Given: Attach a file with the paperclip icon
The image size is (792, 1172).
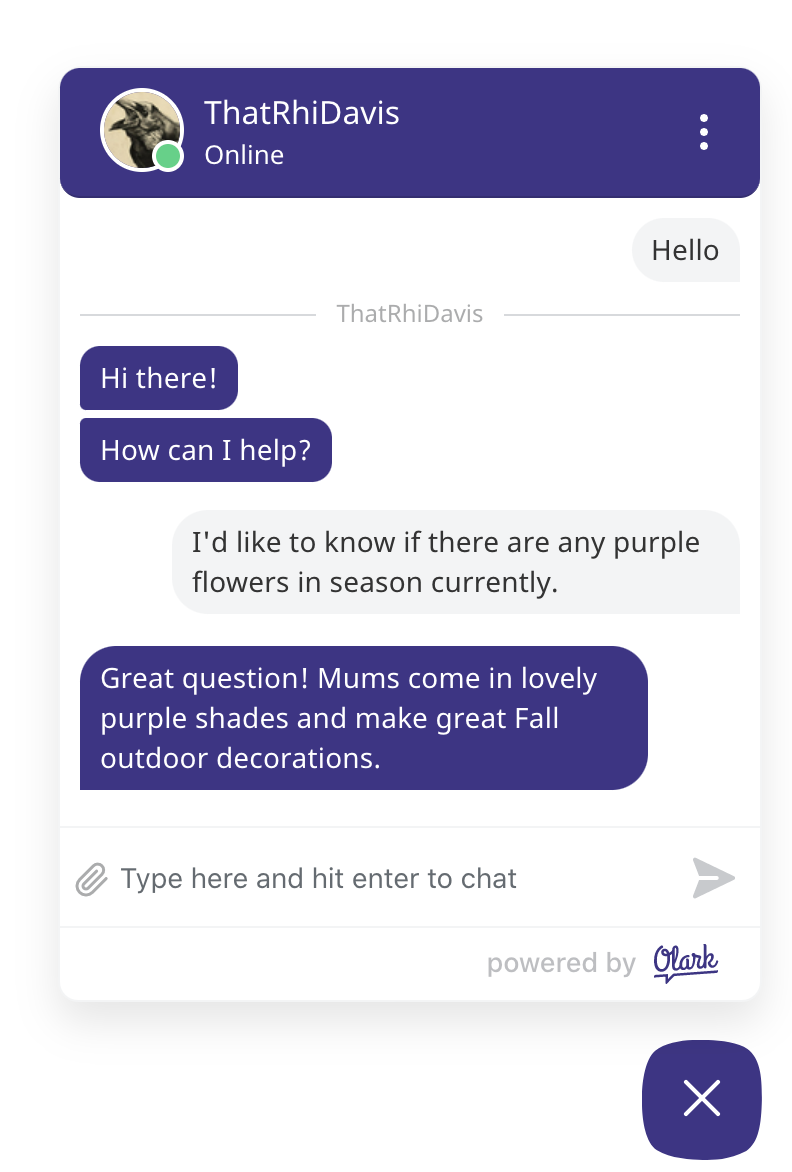Looking at the screenshot, I should (91, 879).
